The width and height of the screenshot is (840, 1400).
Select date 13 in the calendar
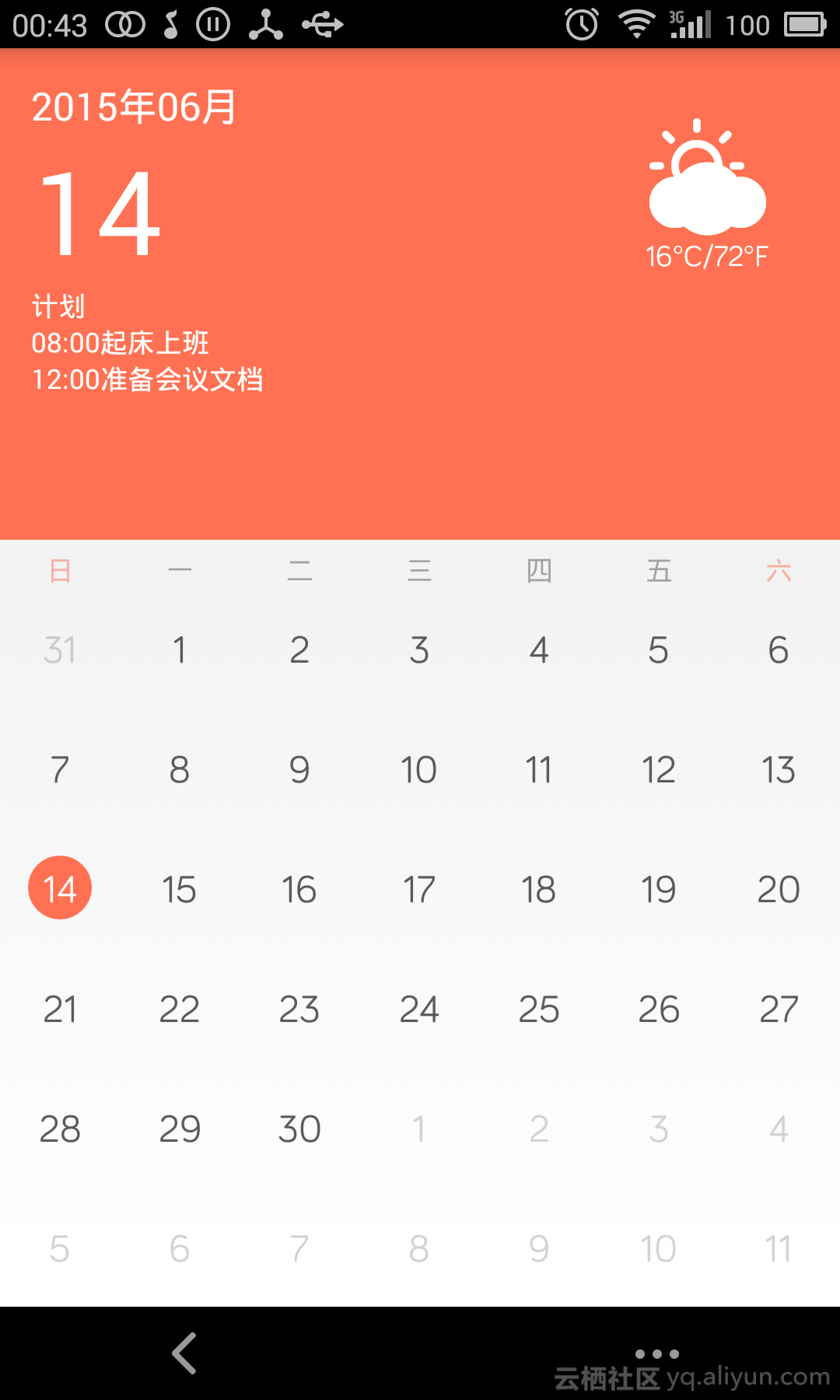point(779,769)
